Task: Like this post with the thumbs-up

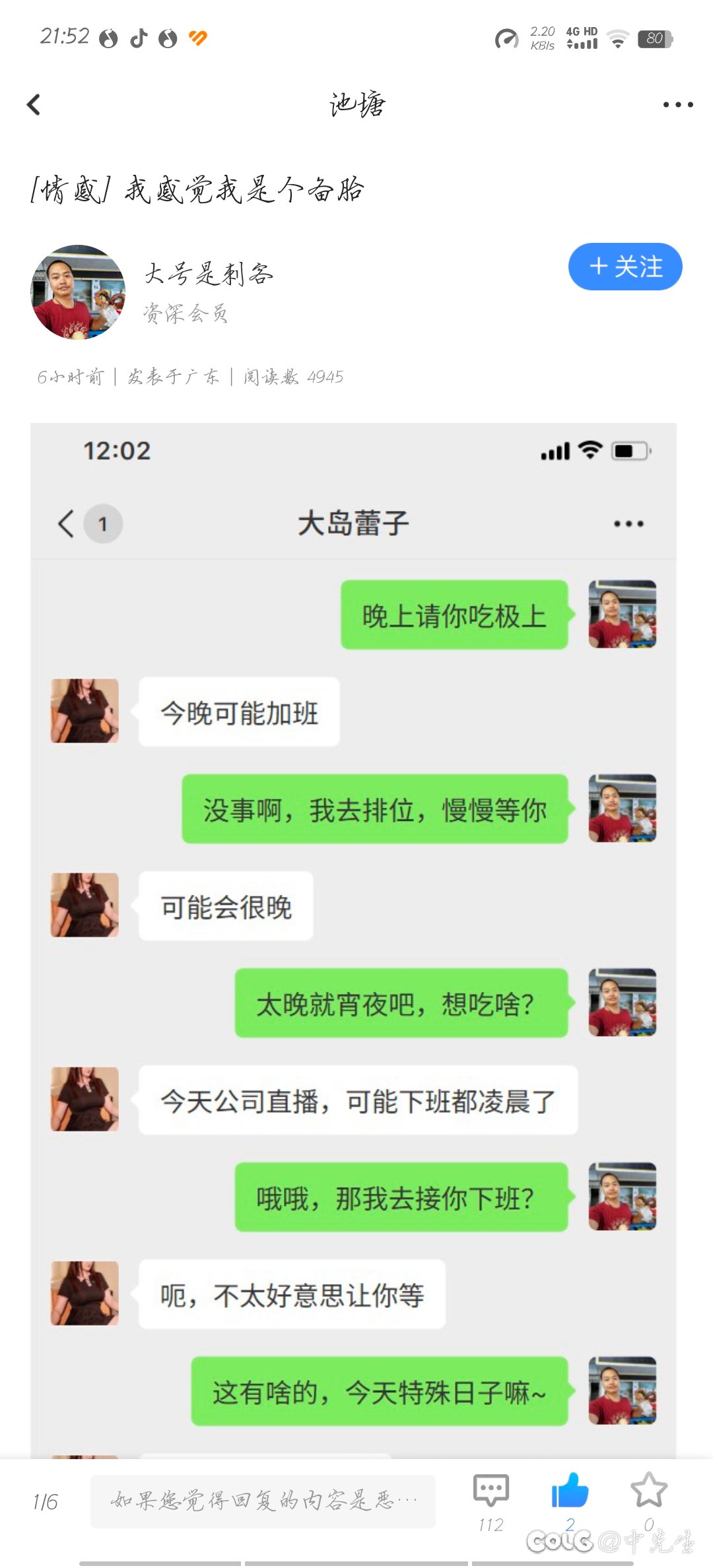Action: point(570,1499)
